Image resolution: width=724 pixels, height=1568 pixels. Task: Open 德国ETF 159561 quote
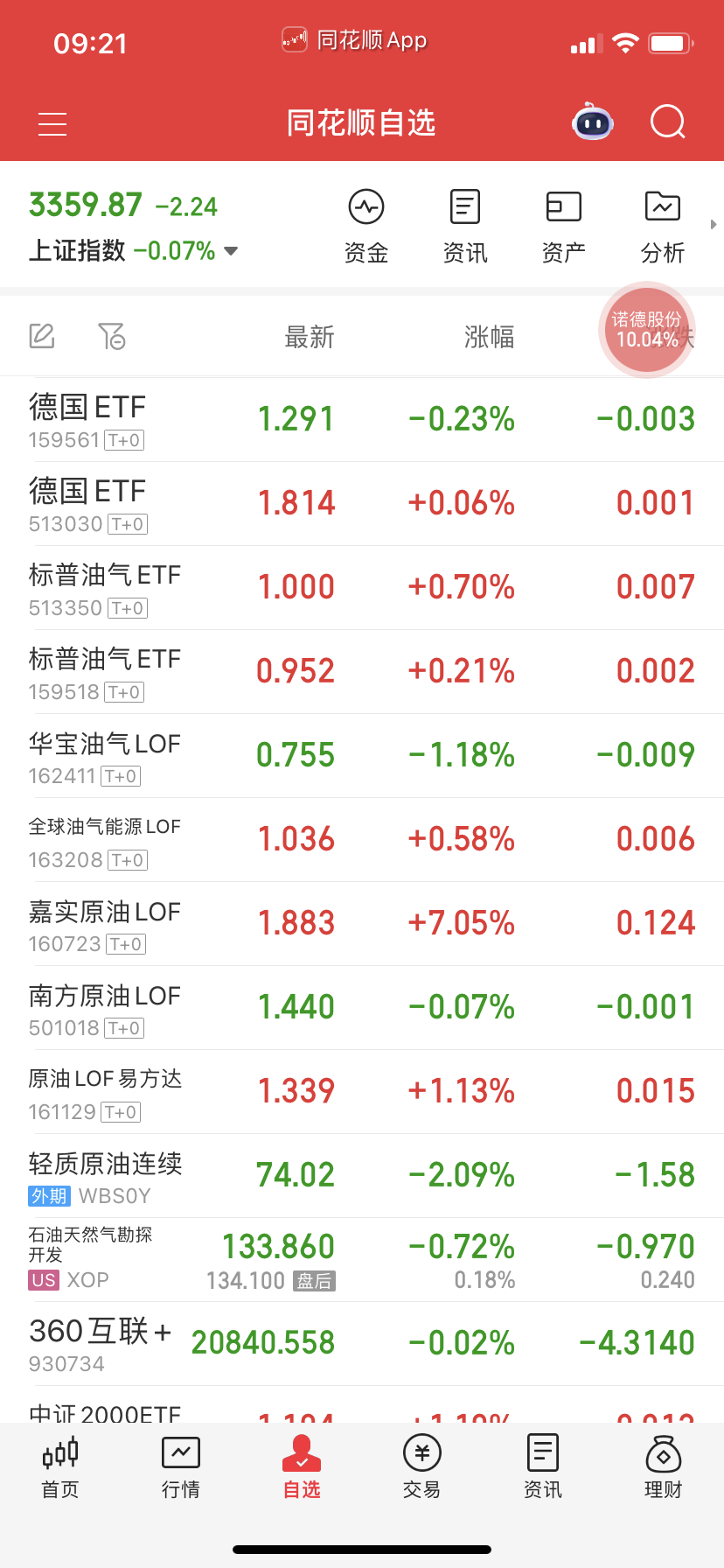tap(362, 420)
